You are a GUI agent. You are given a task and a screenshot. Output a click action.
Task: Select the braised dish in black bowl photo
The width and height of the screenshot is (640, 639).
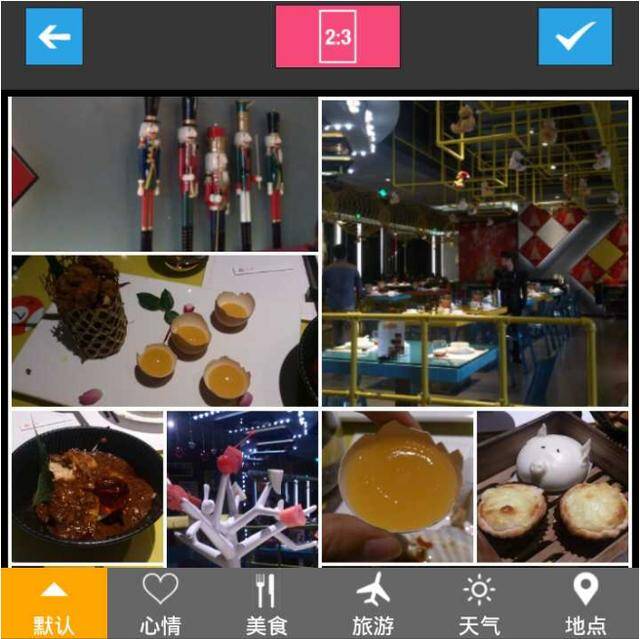87,487
